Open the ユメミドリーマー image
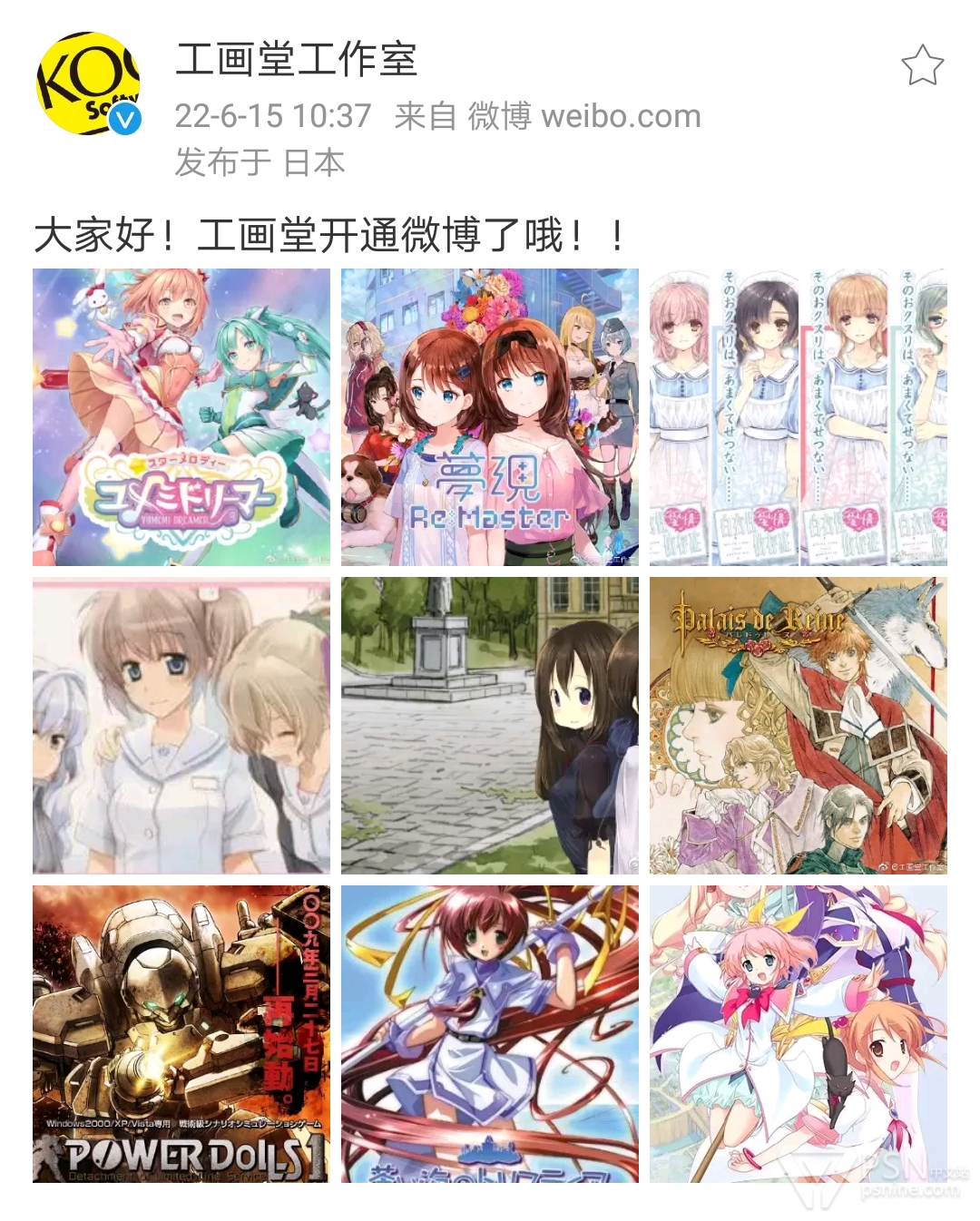Screen dimensions: 980x1221 pos(181,417)
